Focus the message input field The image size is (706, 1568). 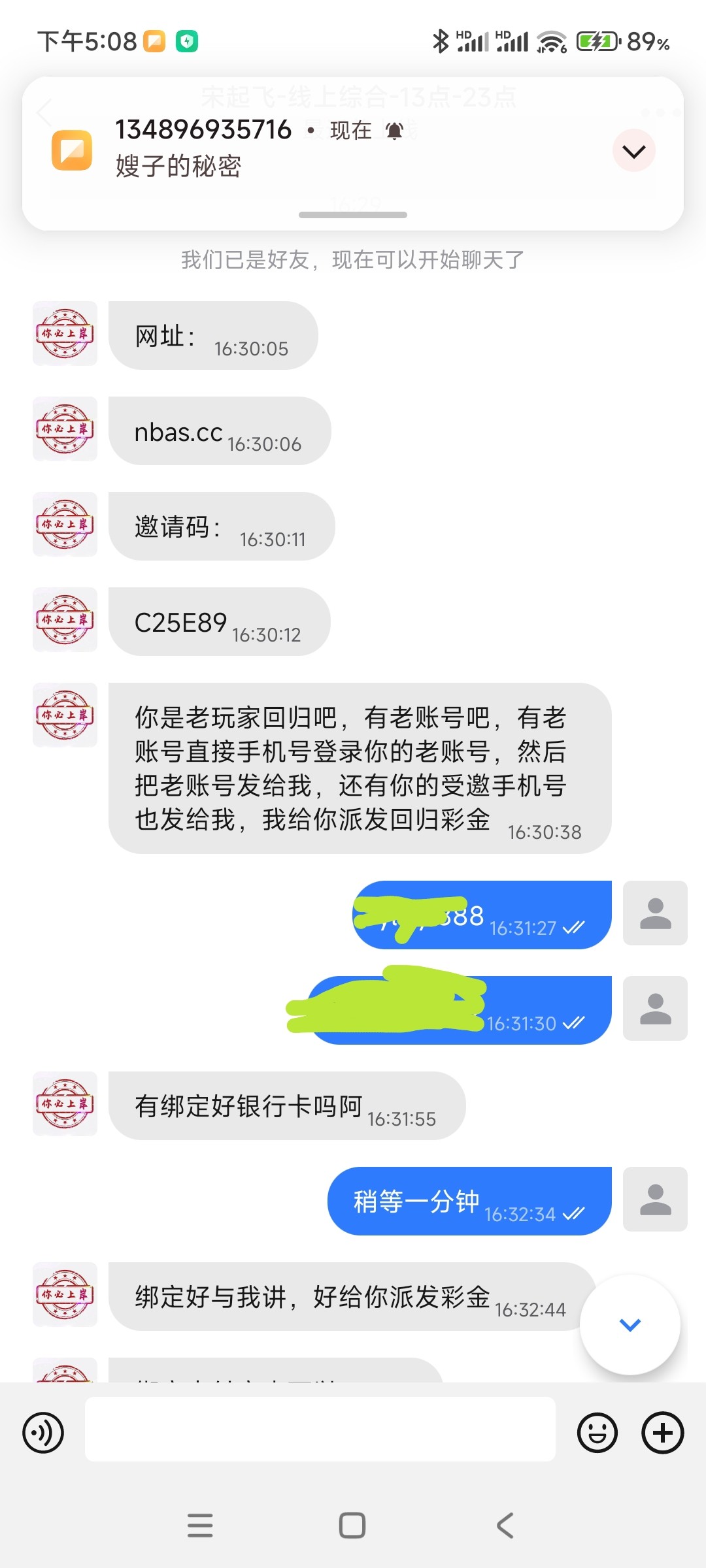320,1429
